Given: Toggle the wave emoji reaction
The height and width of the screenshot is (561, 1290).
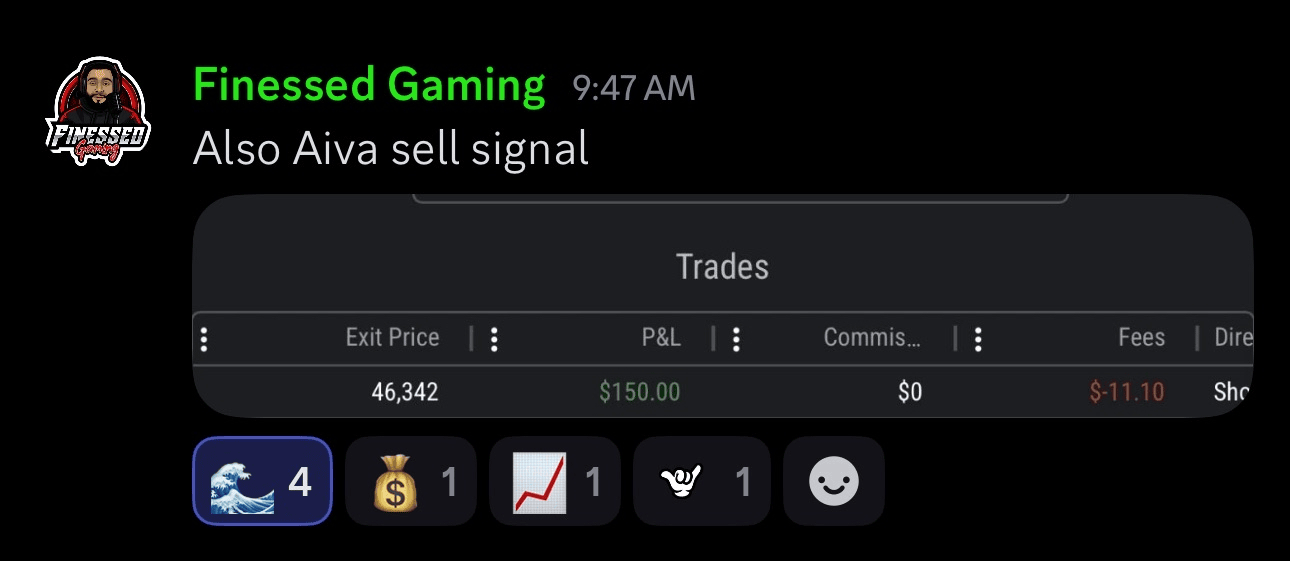Looking at the screenshot, I should click(262, 482).
